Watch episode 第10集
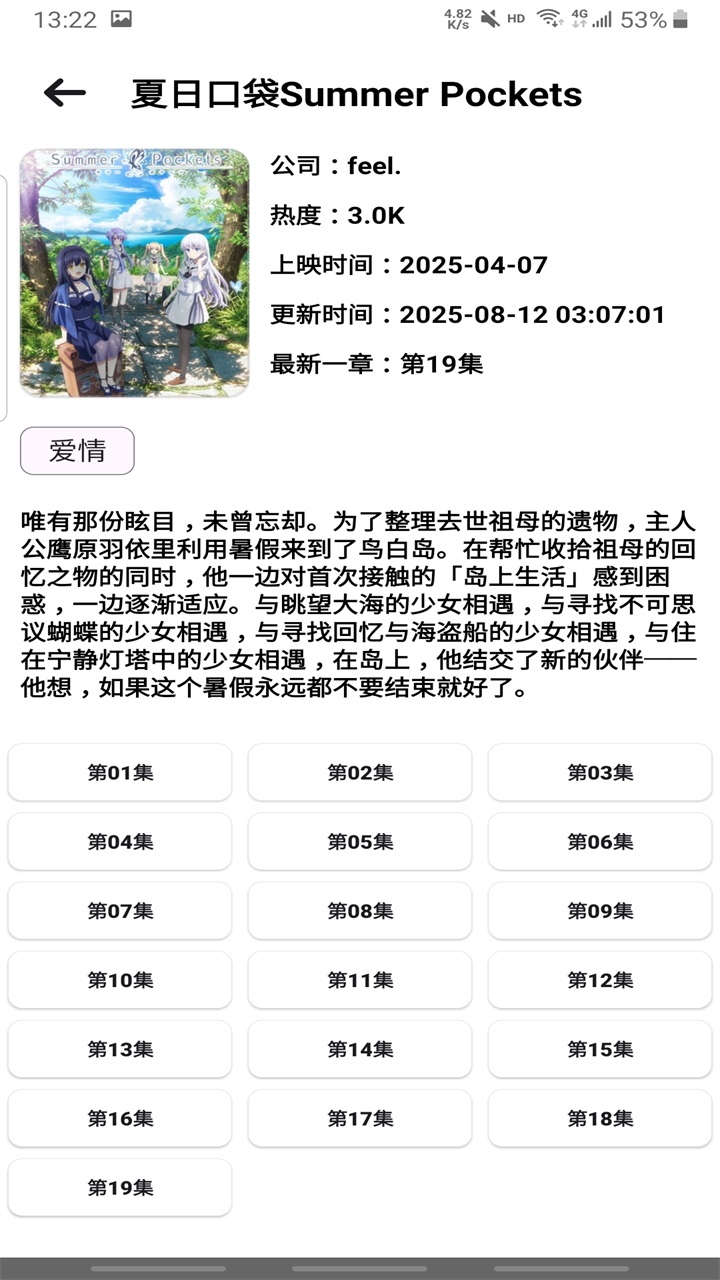Screen dimensions: 720x1280 pyautogui.click(x=120, y=980)
